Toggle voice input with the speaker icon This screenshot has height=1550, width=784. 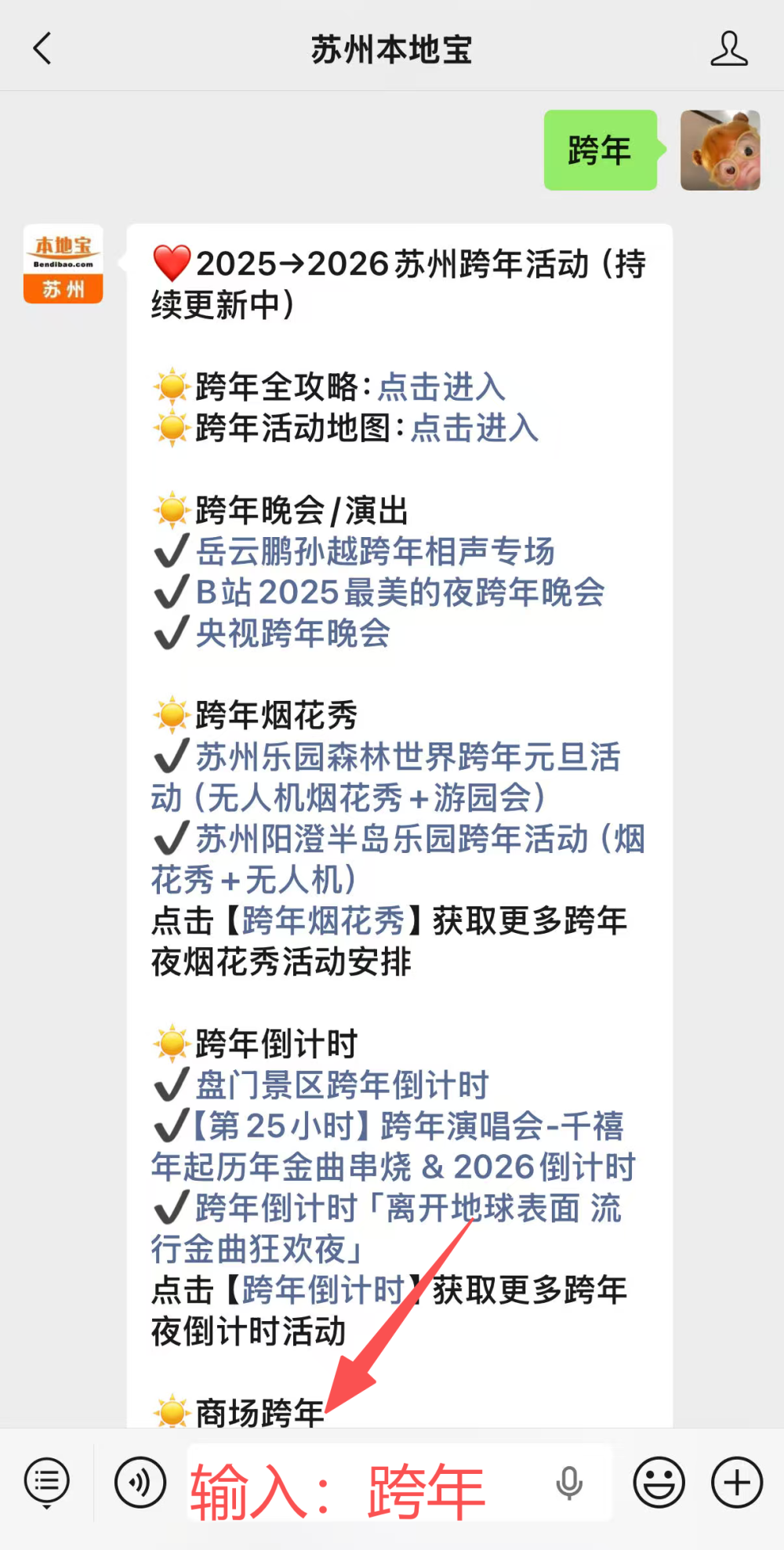pos(141,1482)
